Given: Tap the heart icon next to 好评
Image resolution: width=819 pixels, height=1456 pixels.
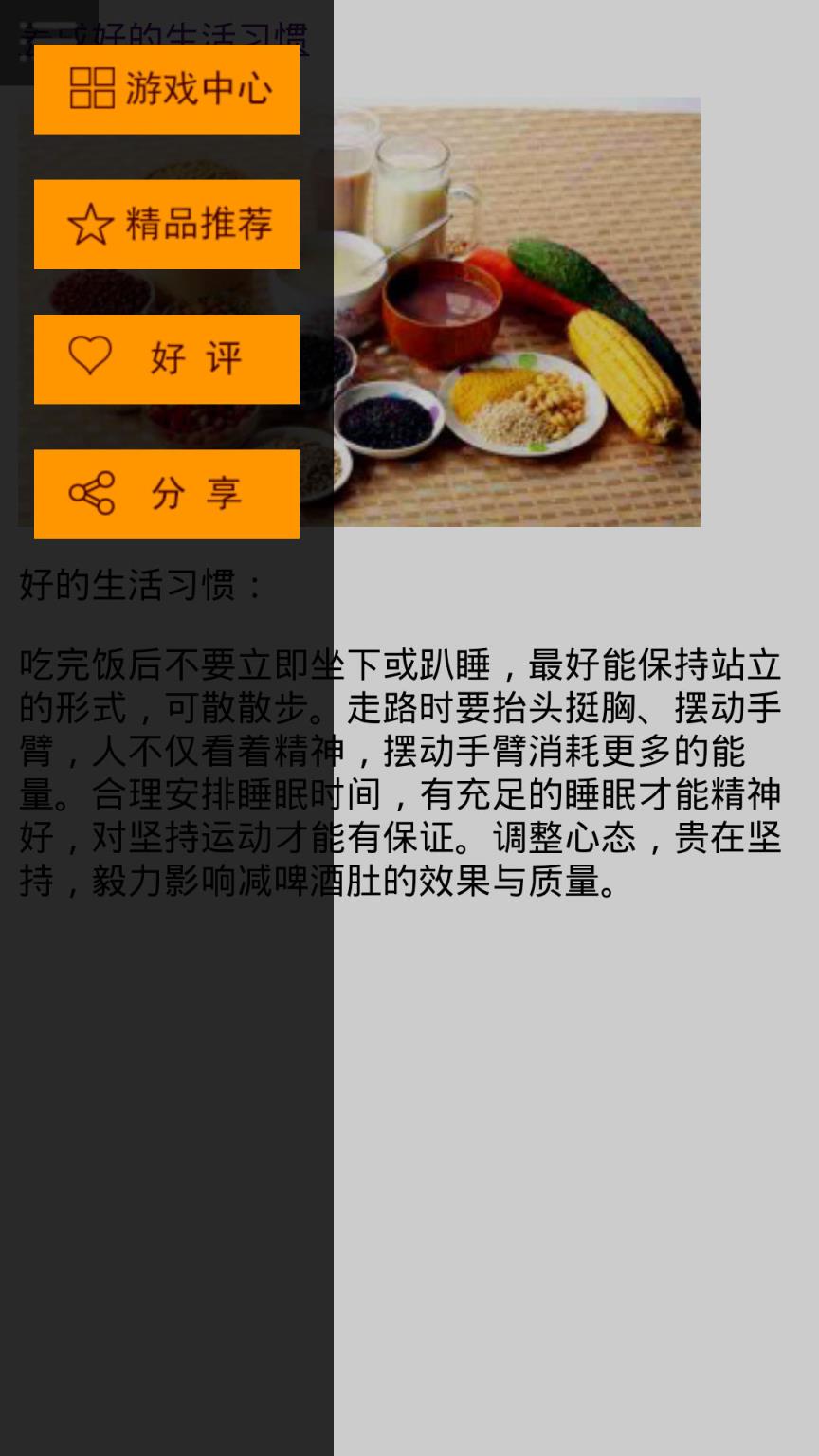Looking at the screenshot, I should click(x=90, y=359).
